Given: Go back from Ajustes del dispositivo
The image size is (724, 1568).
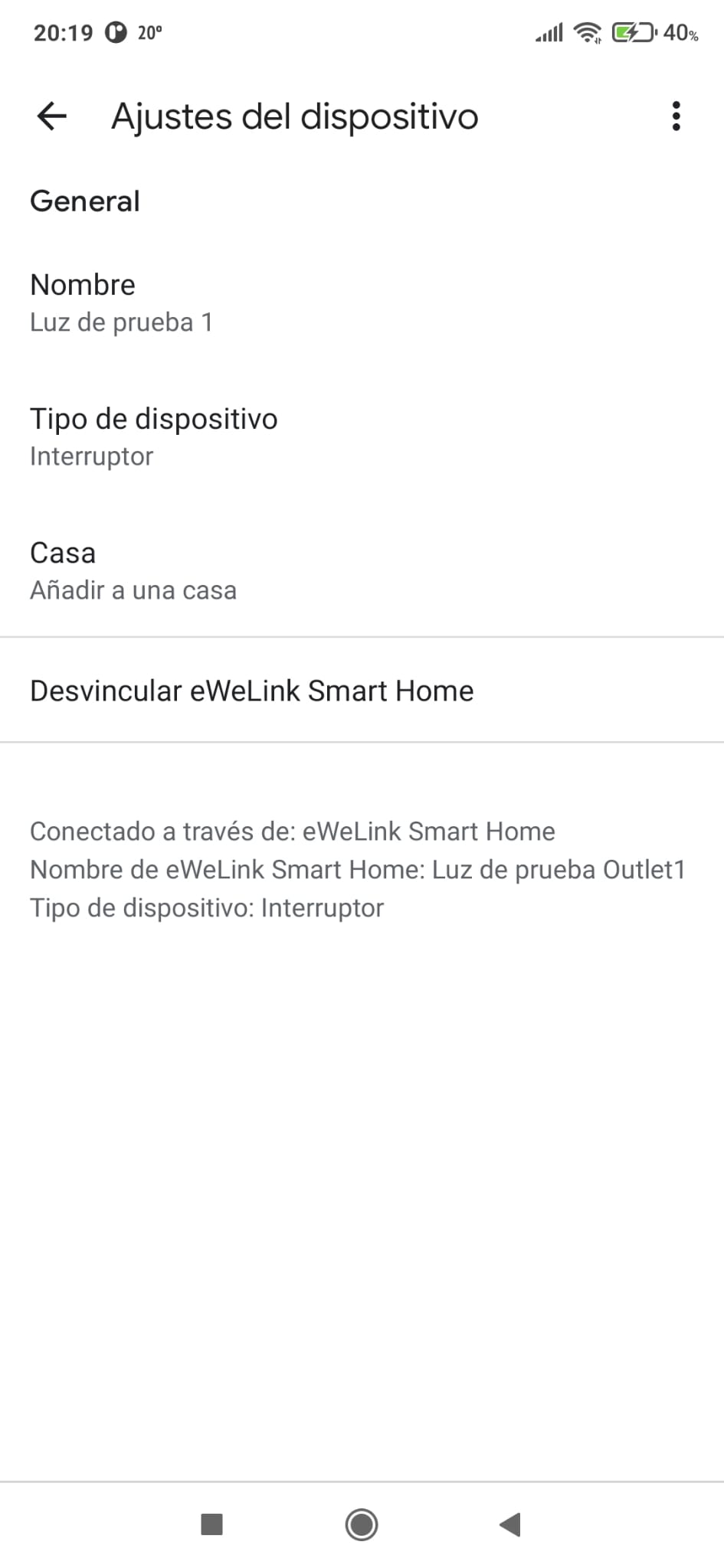Looking at the screenshot, I should tap(52, 116).
